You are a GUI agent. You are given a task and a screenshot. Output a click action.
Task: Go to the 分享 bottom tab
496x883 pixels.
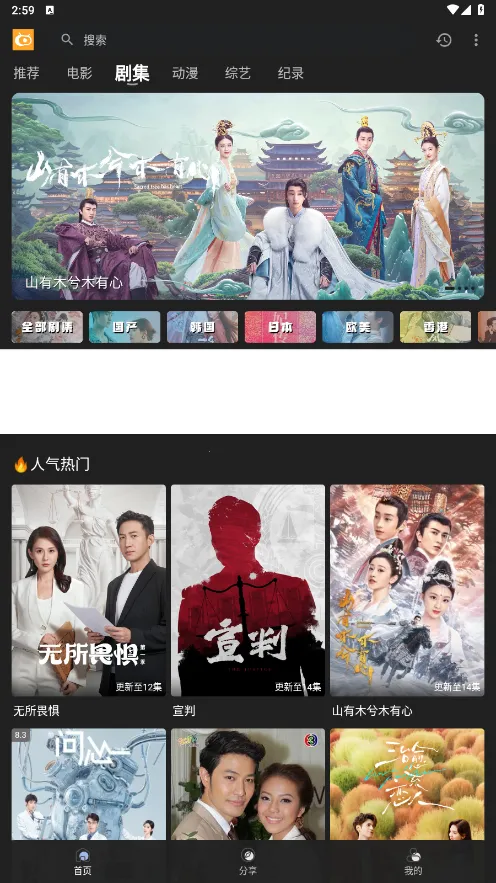pos(248,862)
